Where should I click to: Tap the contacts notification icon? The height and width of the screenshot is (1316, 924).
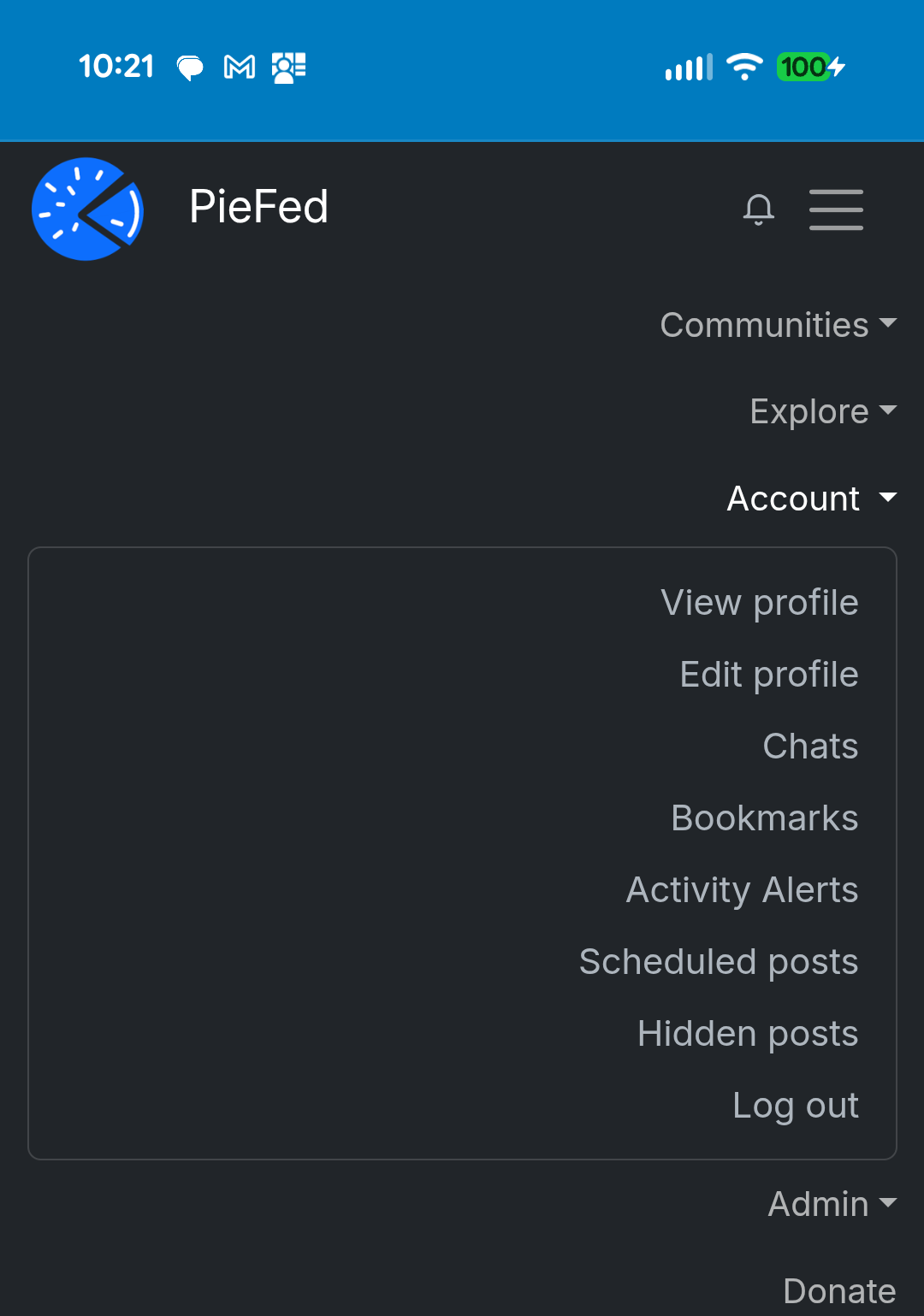click(287, 66)
